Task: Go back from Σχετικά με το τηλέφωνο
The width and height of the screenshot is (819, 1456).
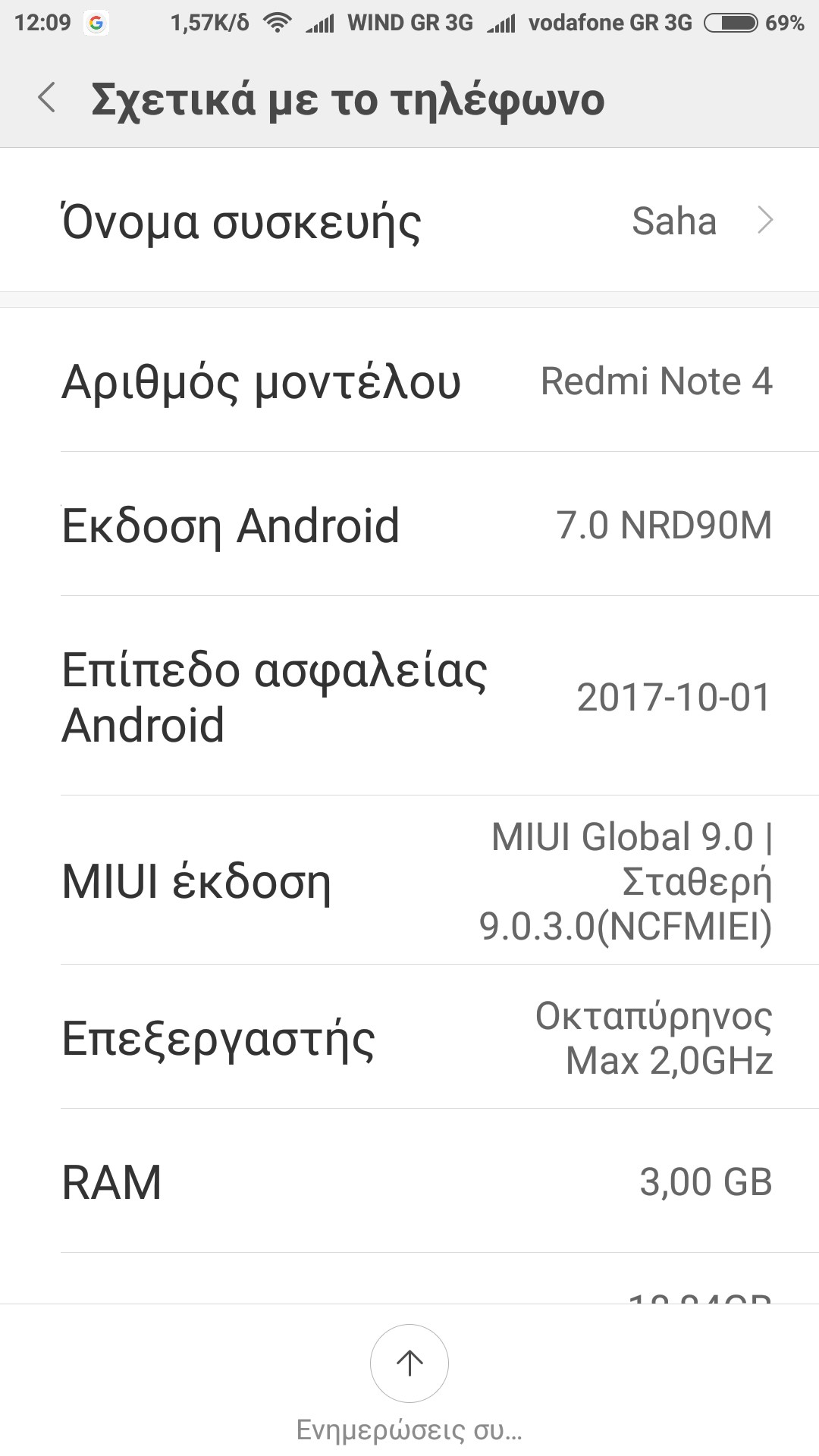Action: [47, 99]
